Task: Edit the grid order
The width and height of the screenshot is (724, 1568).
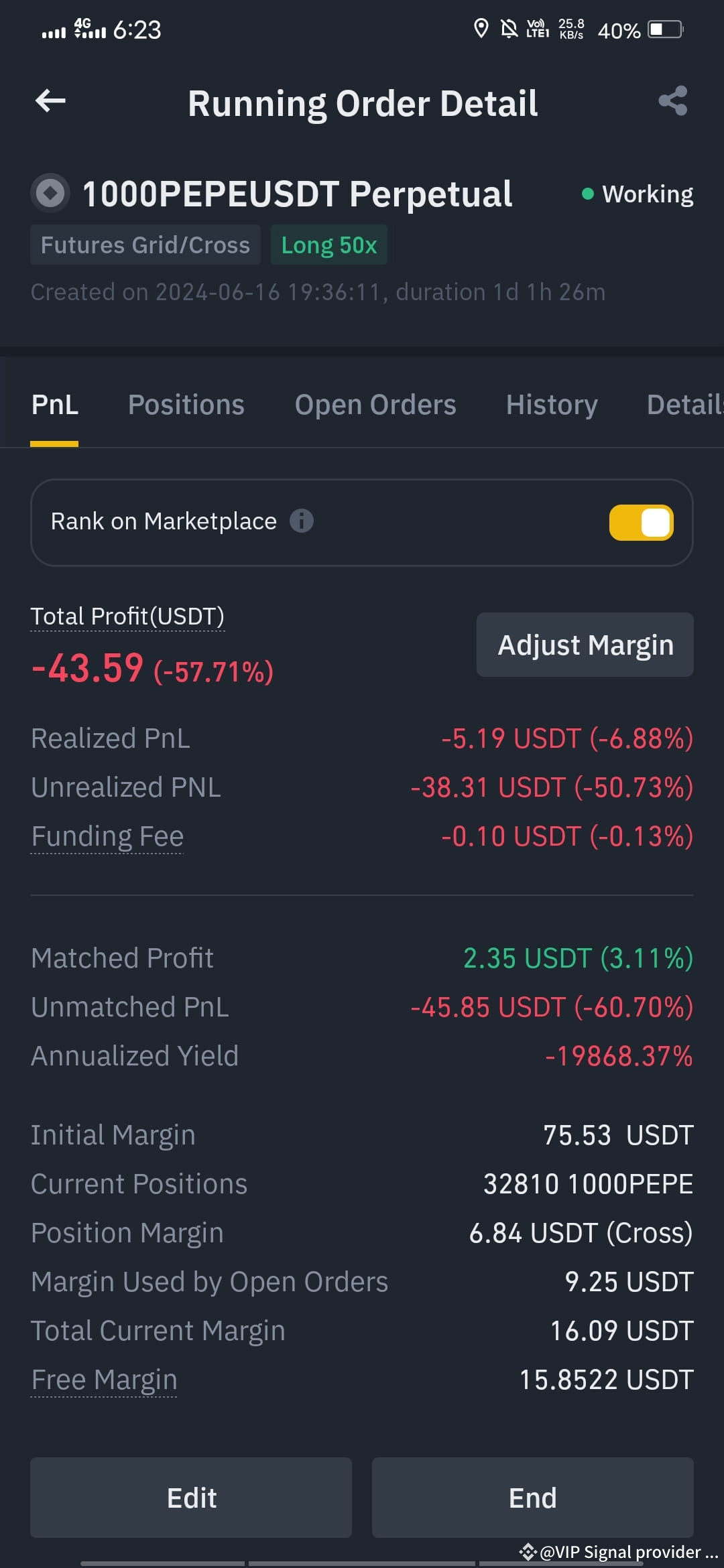Action: pyautogui.click(x=191, y=1497)
